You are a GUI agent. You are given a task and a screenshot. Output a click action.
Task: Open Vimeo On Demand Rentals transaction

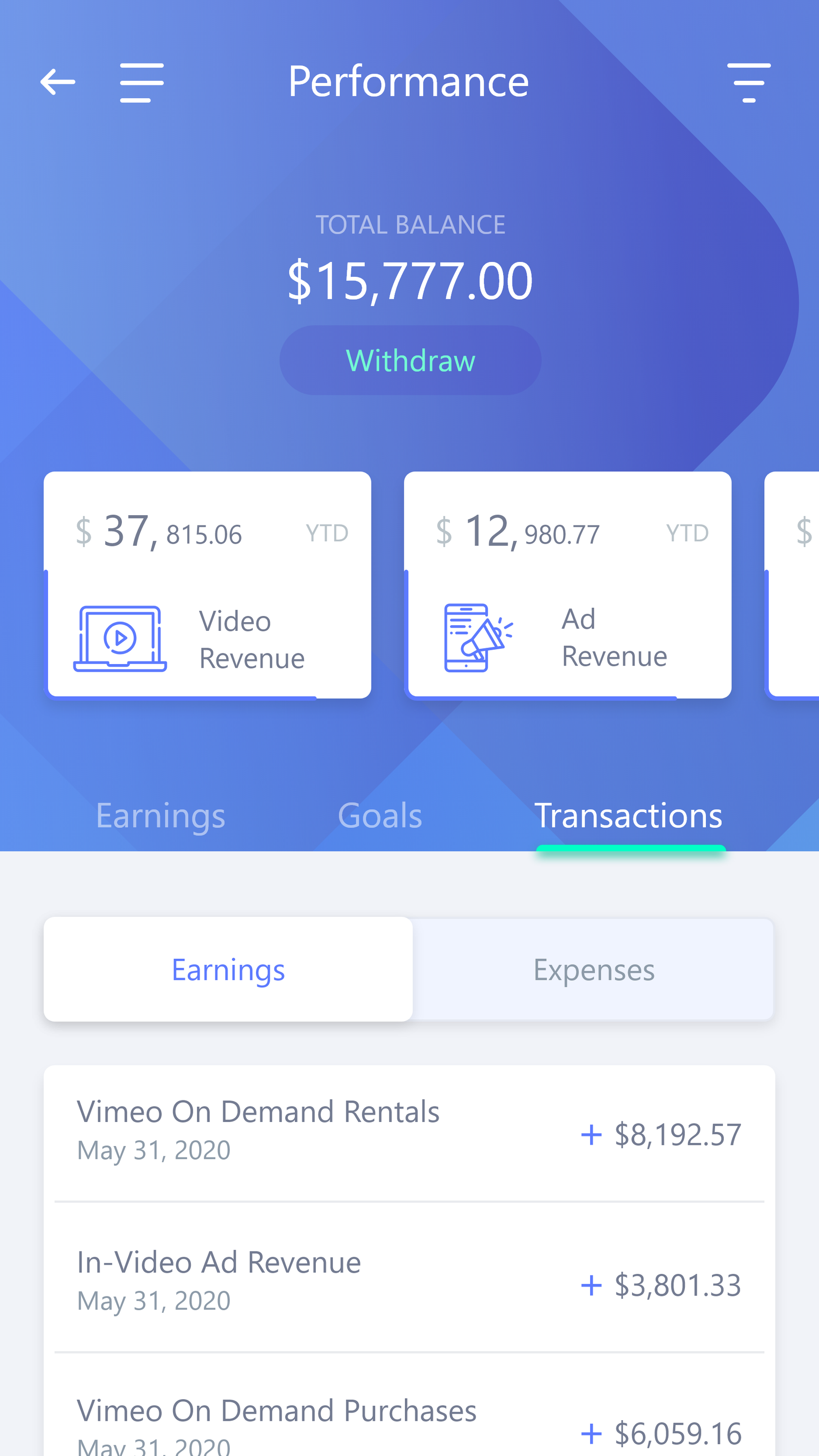pyautogui.click(x=409, y=1132)
